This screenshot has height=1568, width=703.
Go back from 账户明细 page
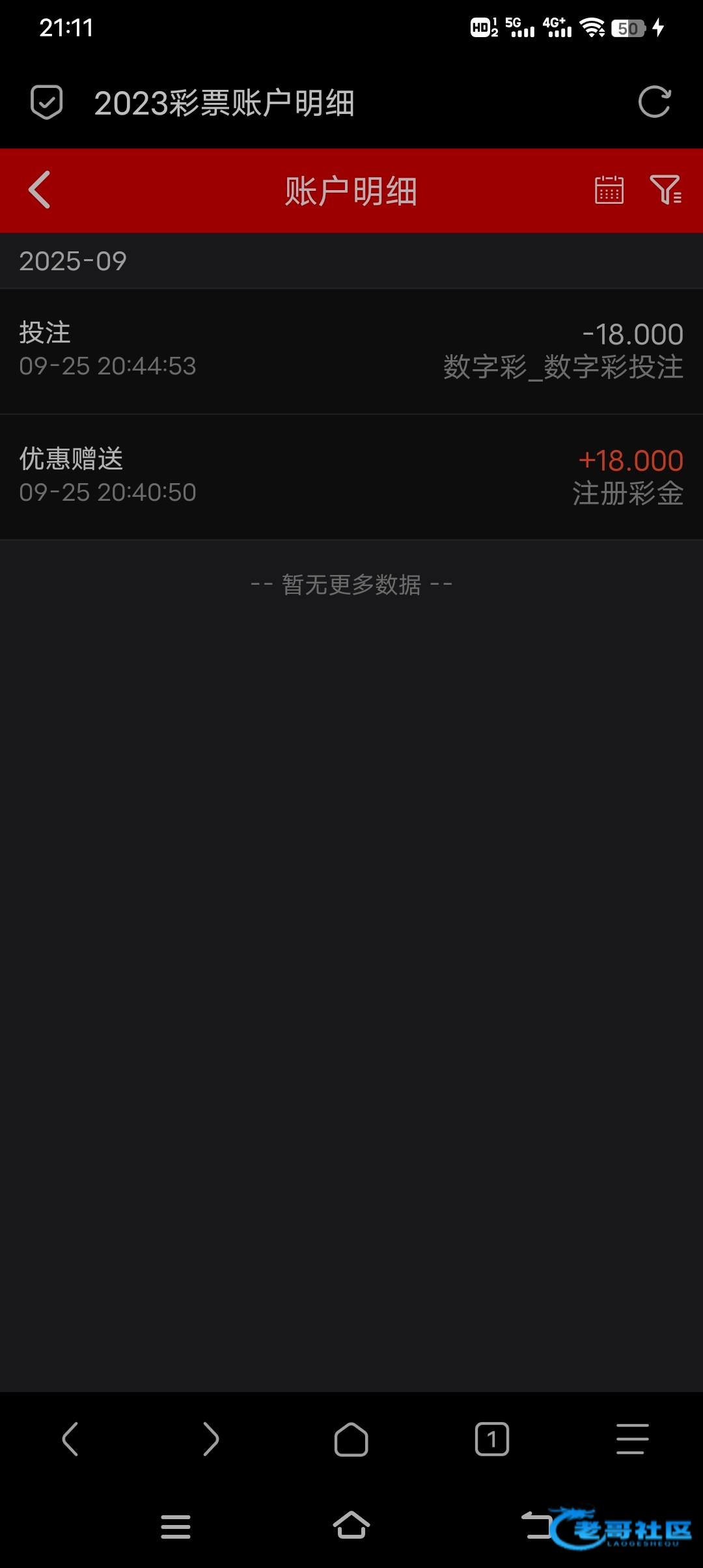(x=40, y=190)
